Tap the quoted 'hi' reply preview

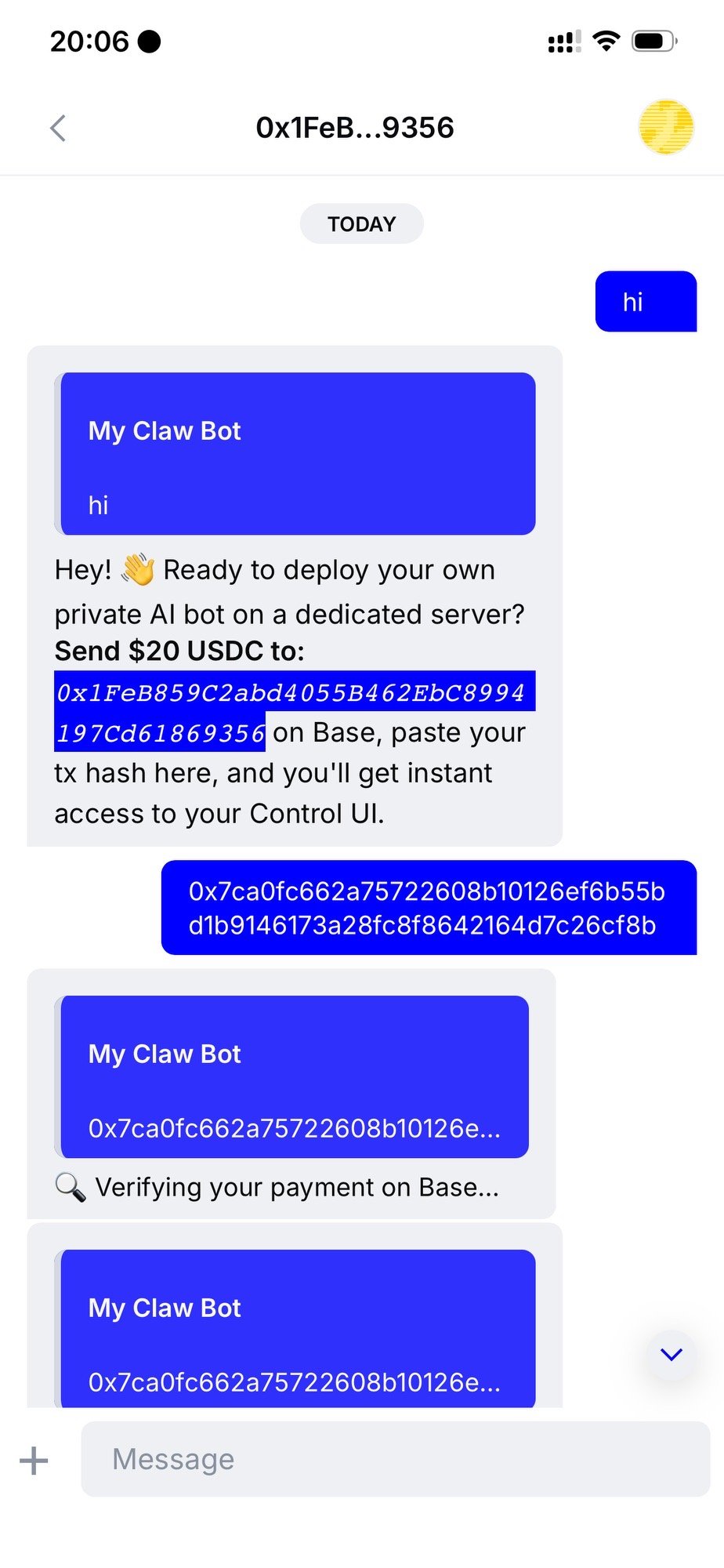coord(298,455)
